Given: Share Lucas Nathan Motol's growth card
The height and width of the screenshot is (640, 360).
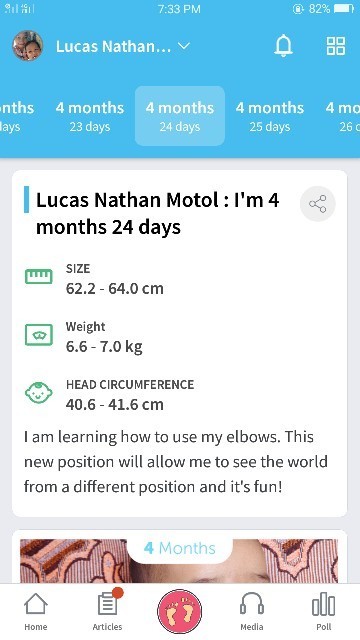Looking at the screenshot, I should (318, 204).
